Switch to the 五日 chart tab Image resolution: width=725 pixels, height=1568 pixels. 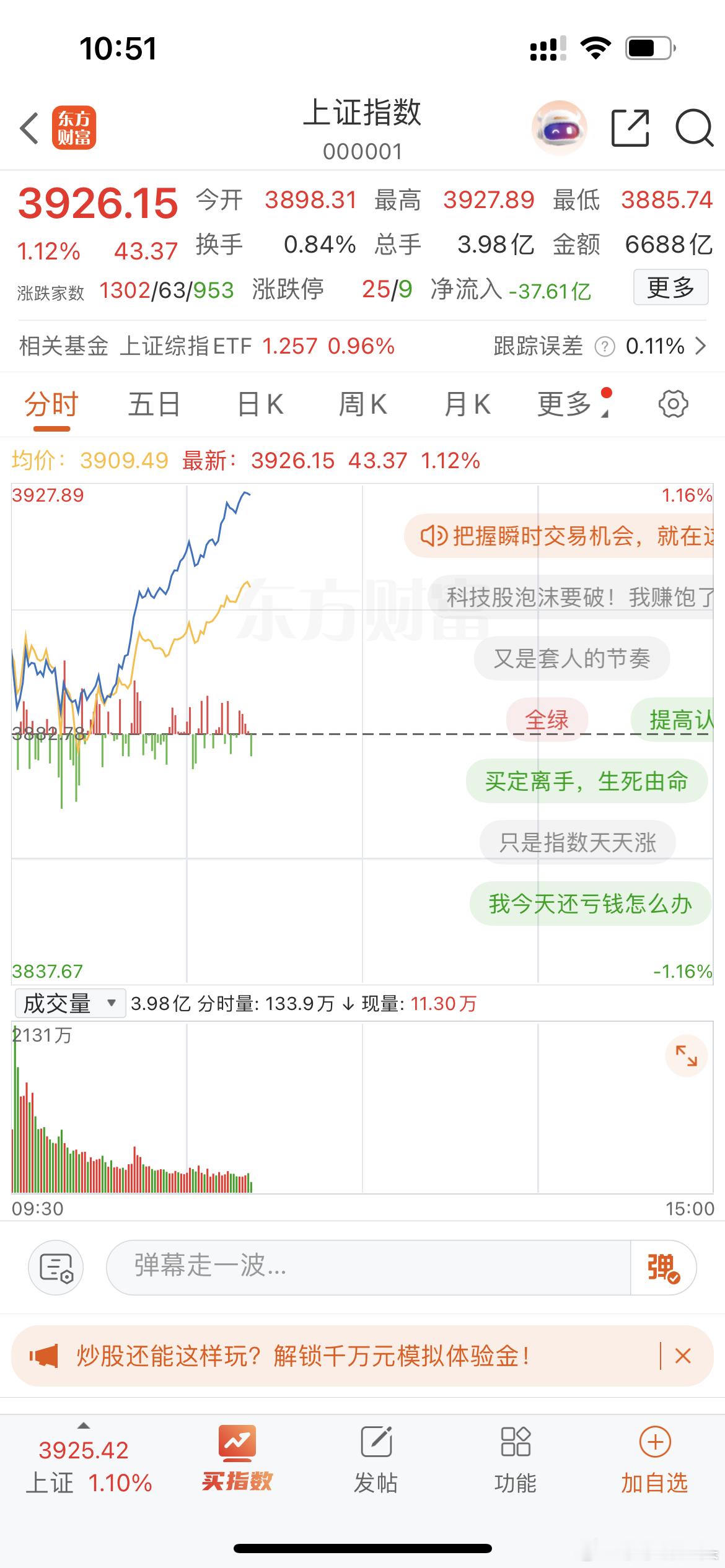coord(154,405)
